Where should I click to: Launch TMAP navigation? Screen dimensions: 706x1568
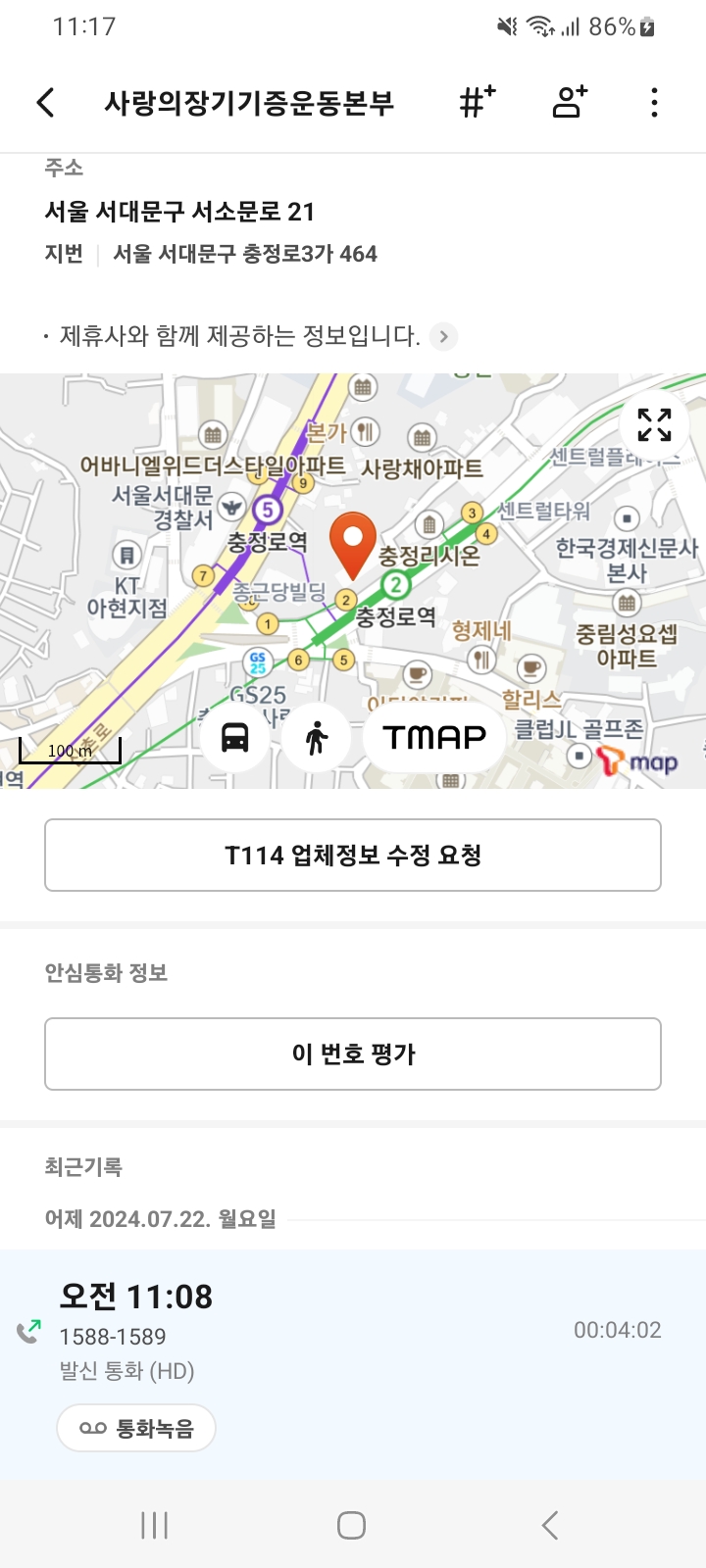434,737
